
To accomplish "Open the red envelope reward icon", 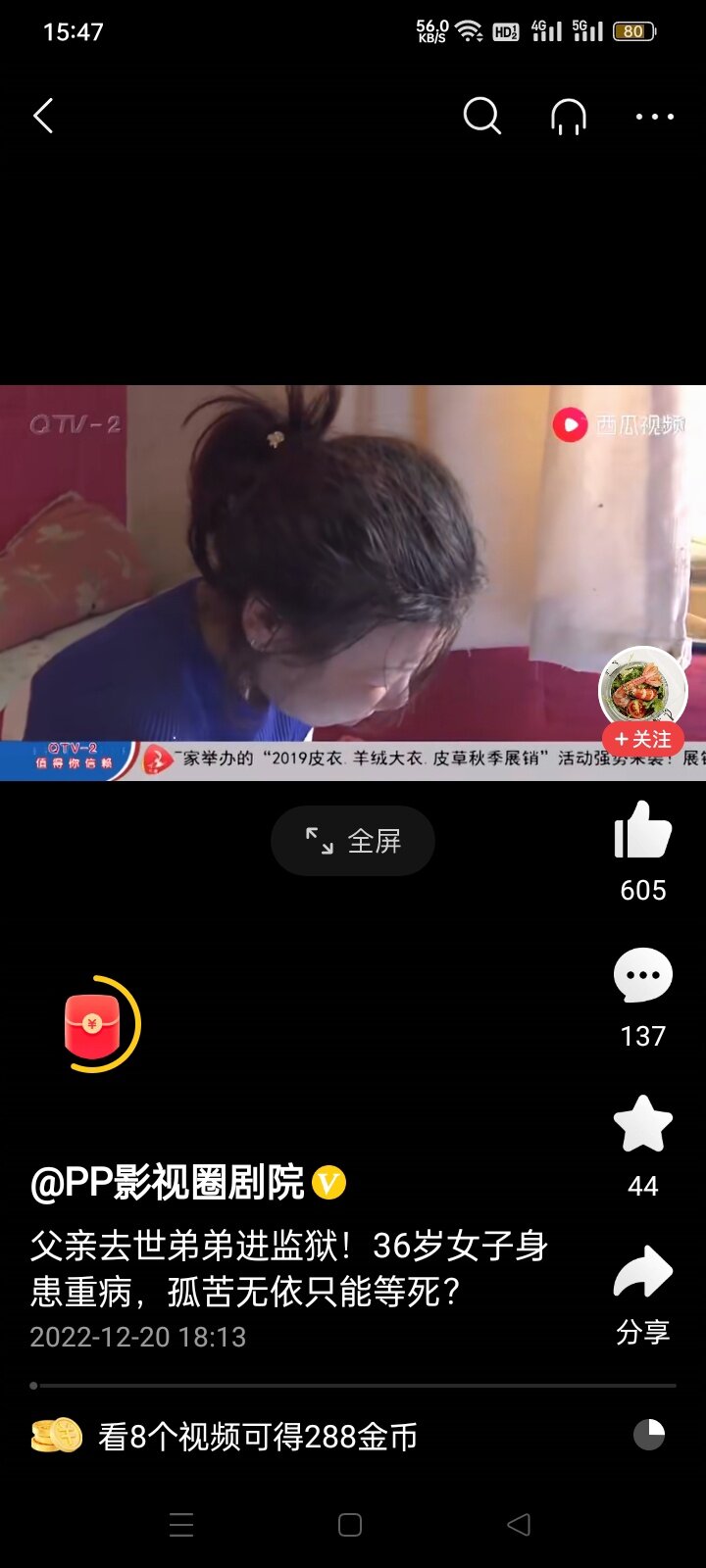I will point(92,1025).
